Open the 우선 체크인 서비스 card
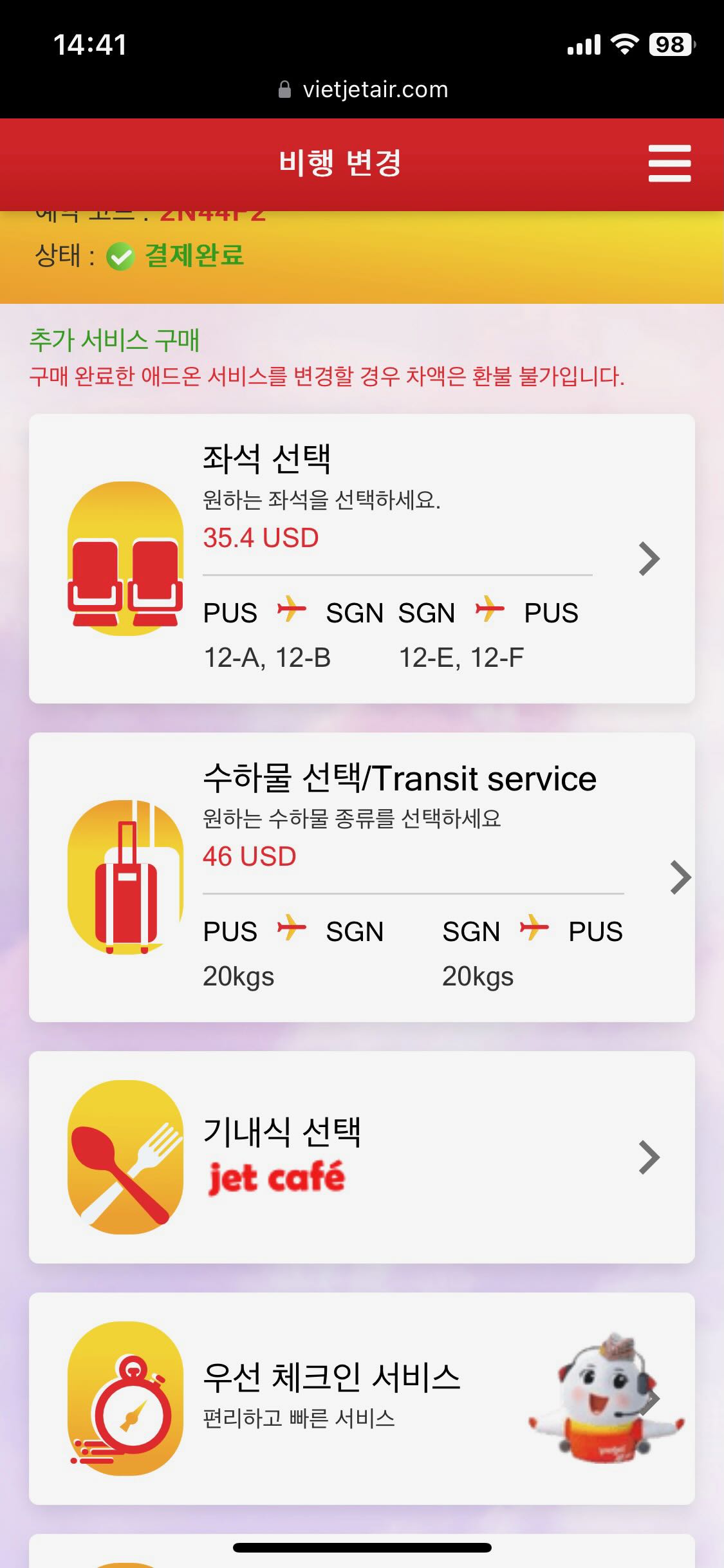The image size is (724, 1568). coord(362,1398)
